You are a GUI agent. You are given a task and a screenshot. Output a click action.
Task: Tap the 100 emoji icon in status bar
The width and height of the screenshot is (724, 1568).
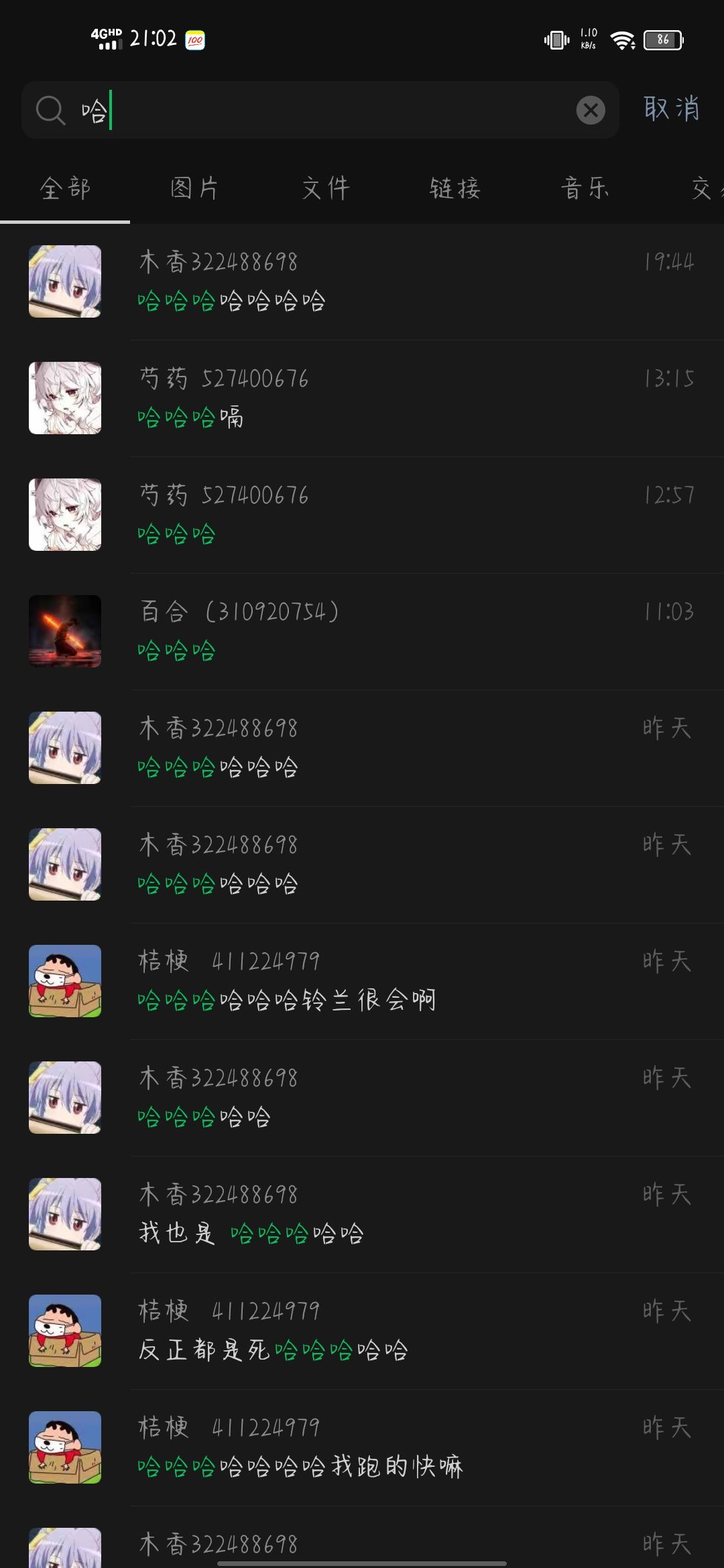tap(193, 39)
